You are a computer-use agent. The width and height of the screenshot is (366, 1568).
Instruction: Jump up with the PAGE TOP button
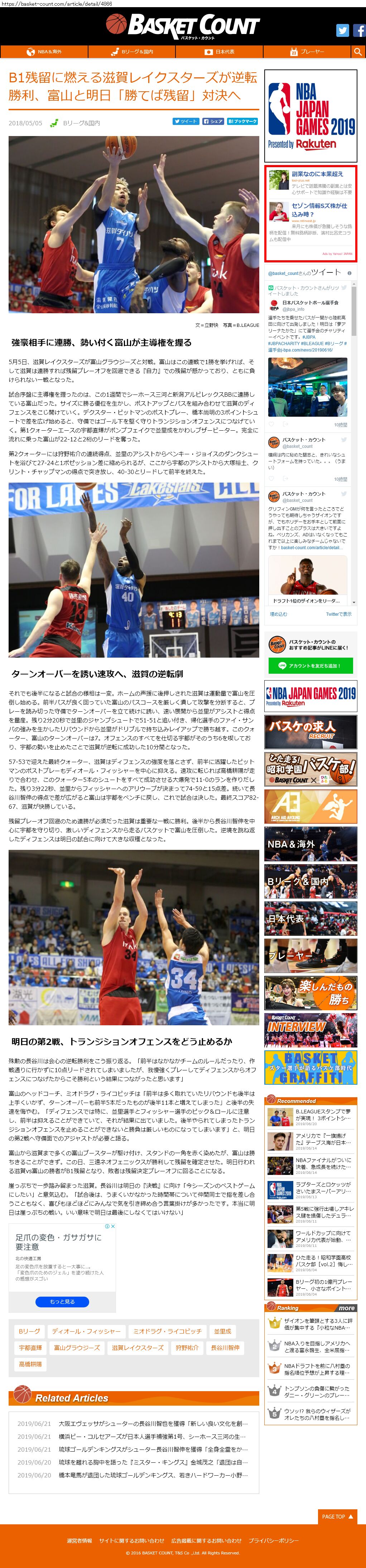pos(337,1516)
